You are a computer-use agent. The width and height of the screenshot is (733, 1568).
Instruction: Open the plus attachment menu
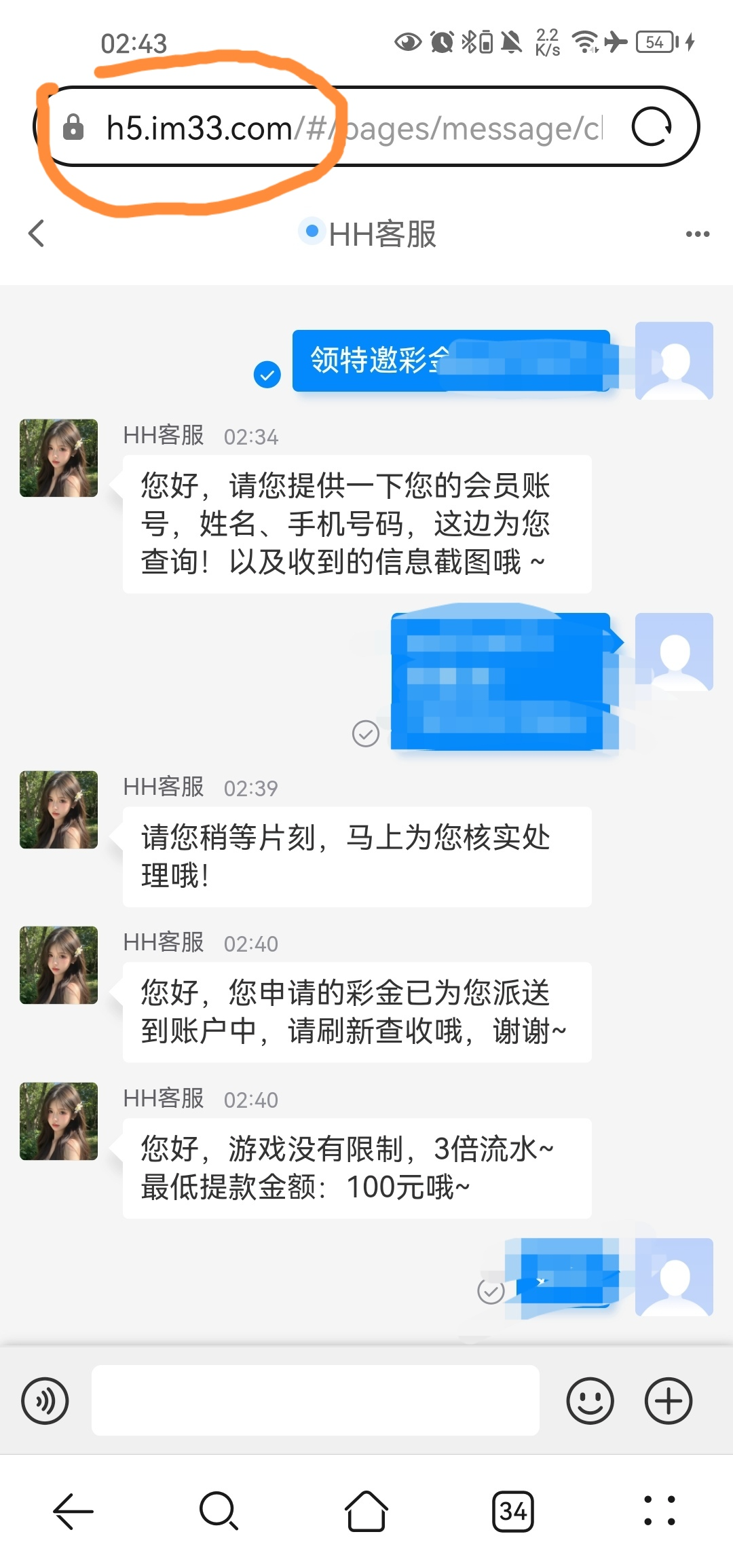(669, 1400)
